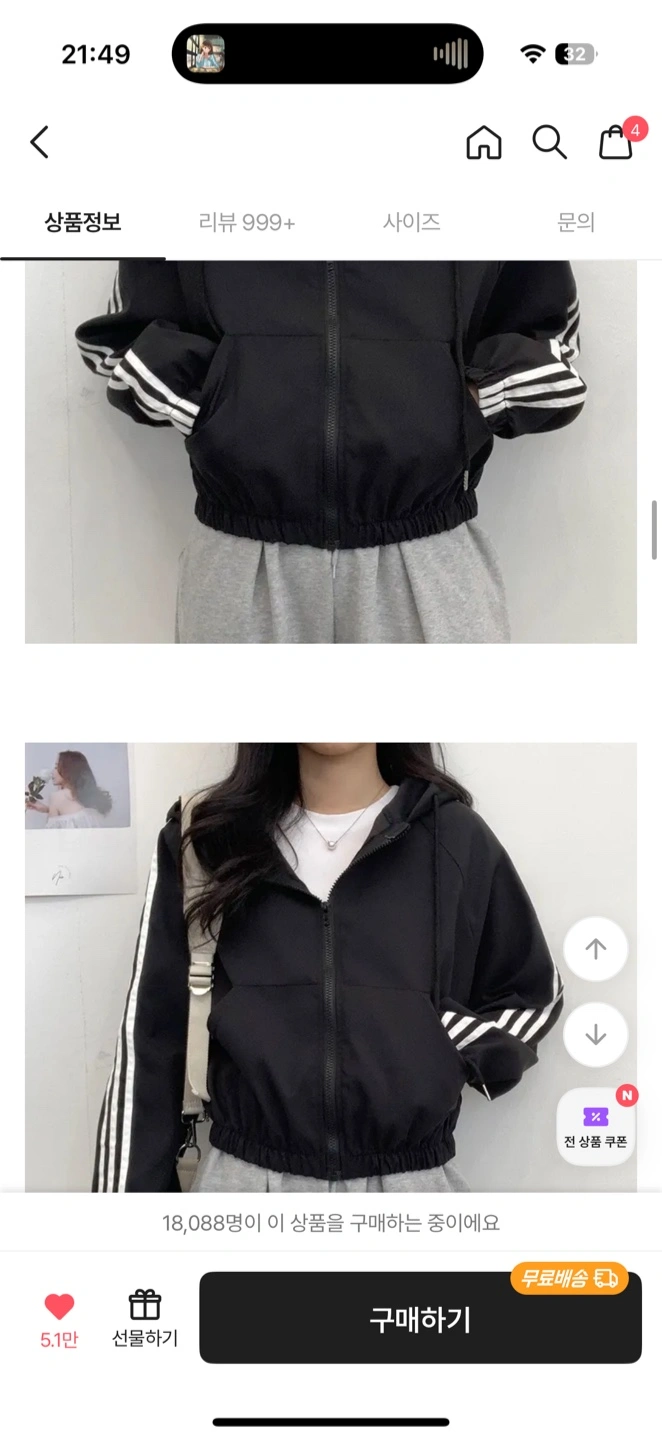Tap 선물하기 to send as a gift
The image size is (662, 1440).
point(145,1318)
